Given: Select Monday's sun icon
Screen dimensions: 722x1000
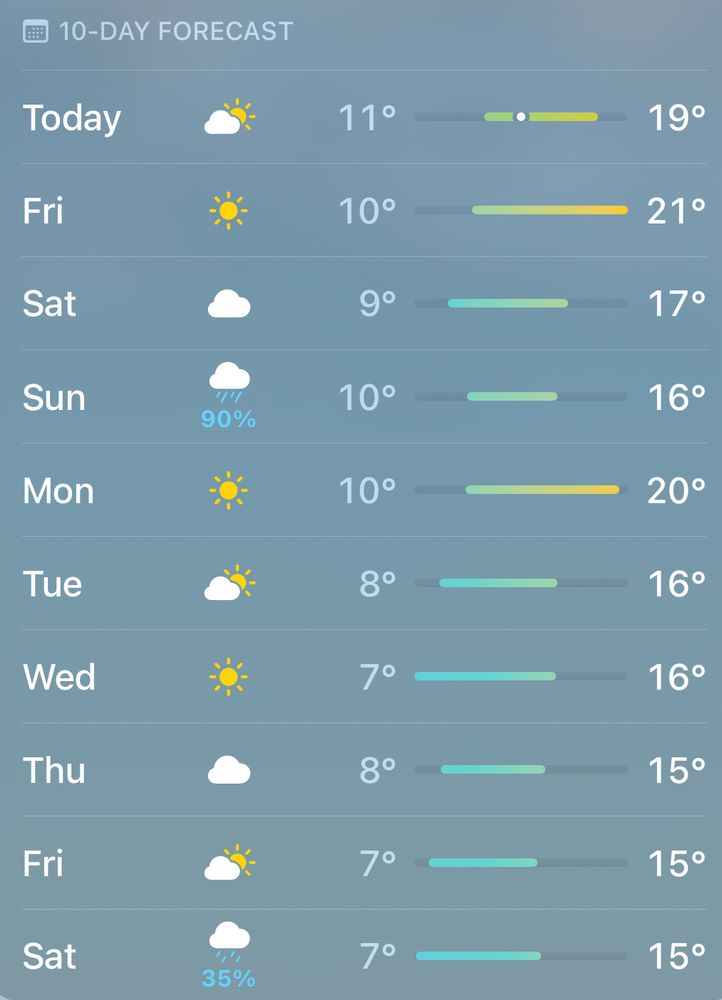Looking at the screenshot, I should click(x=229, y=489).
